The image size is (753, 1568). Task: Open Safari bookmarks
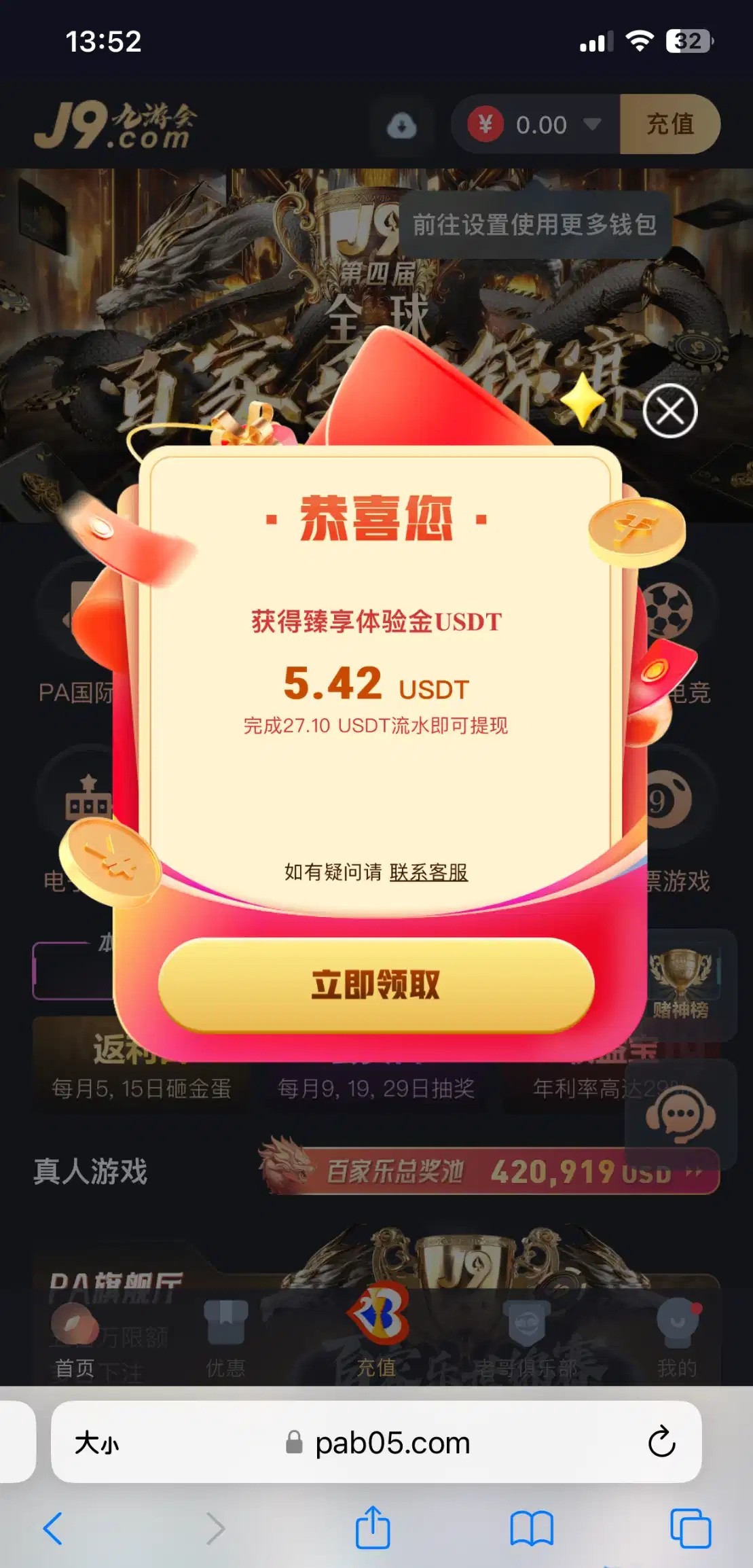(532, 1529)
